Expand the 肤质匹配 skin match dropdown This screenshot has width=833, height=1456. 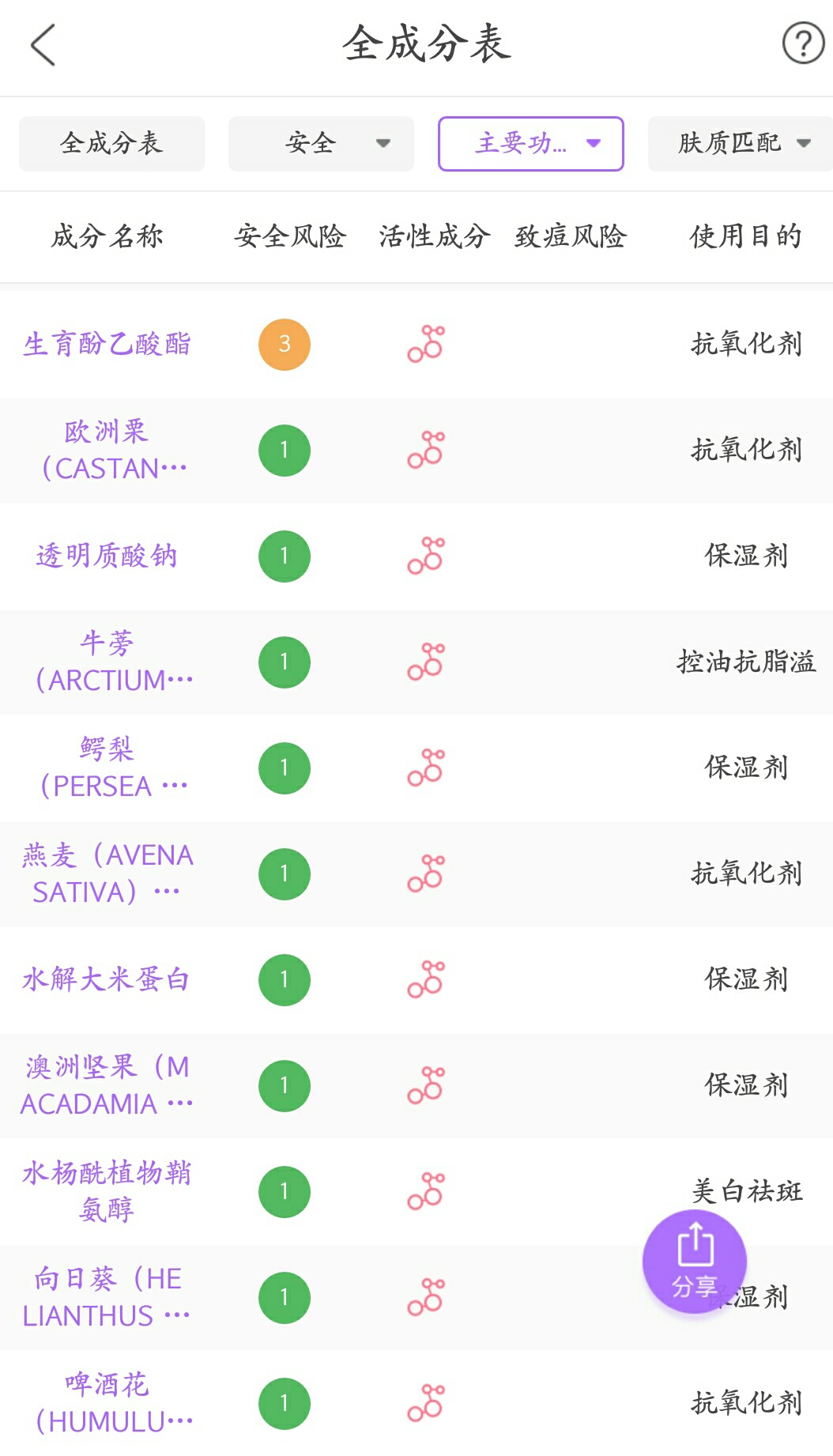[740, 143]
